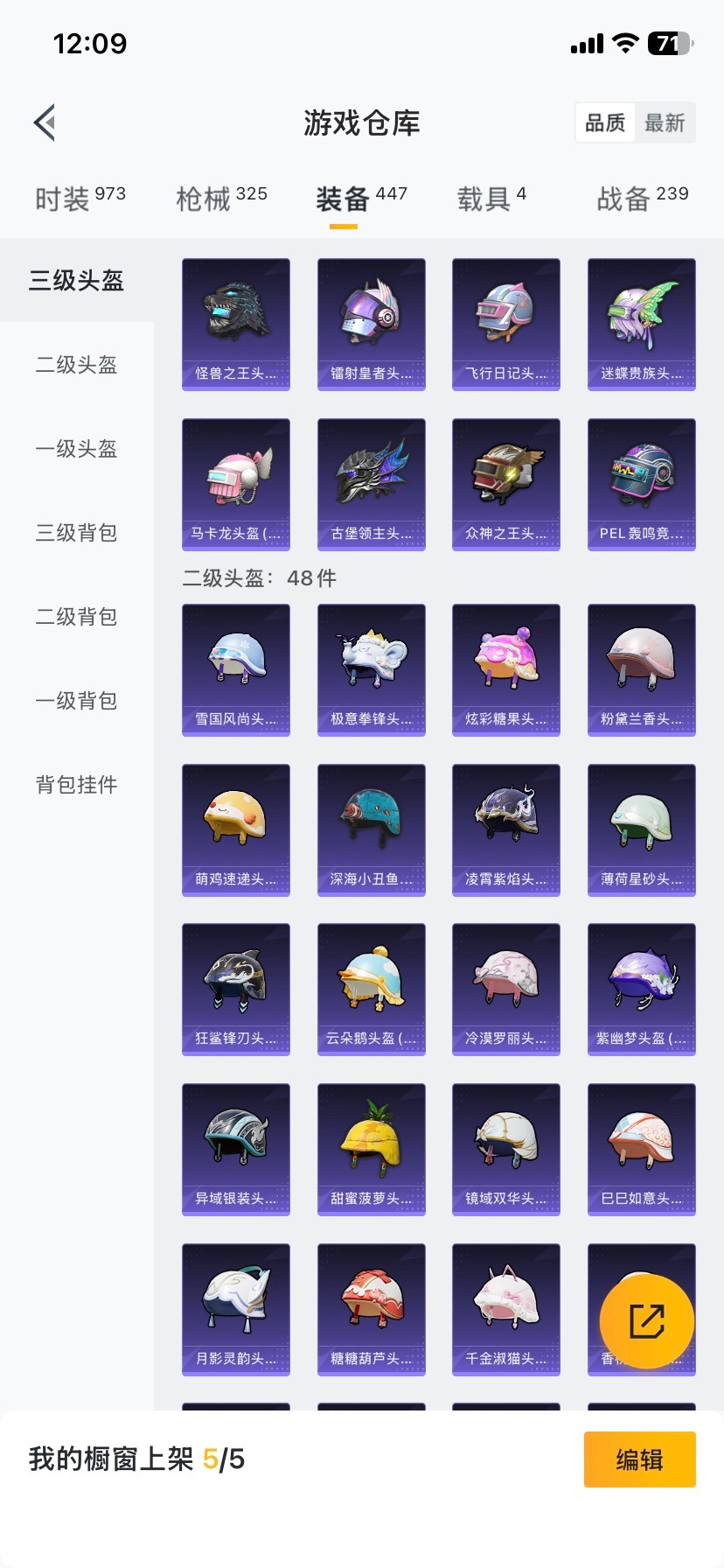
Task: Select 一级背包 in the side menu
Action: (x=76, y=700)
